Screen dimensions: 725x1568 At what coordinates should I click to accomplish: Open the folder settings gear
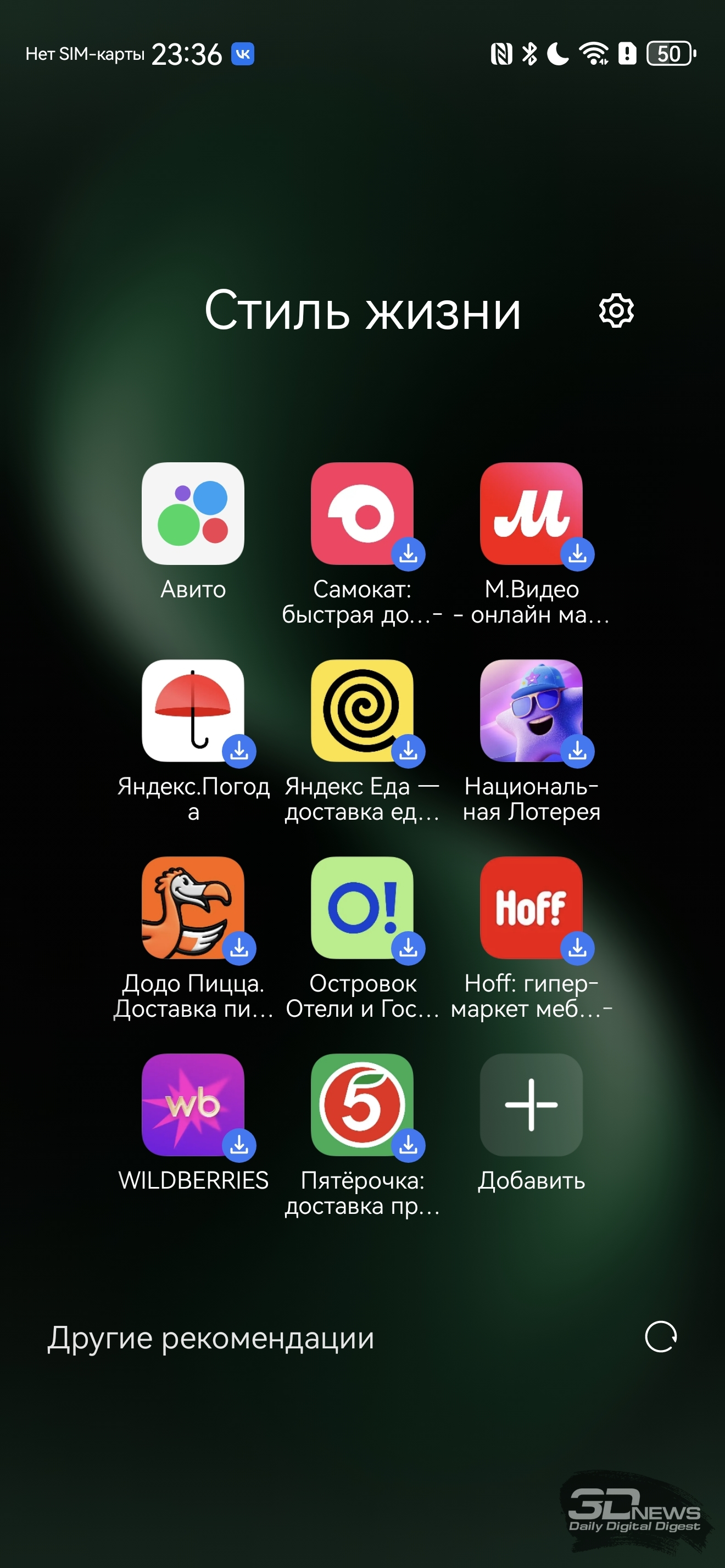coord(616,311)
